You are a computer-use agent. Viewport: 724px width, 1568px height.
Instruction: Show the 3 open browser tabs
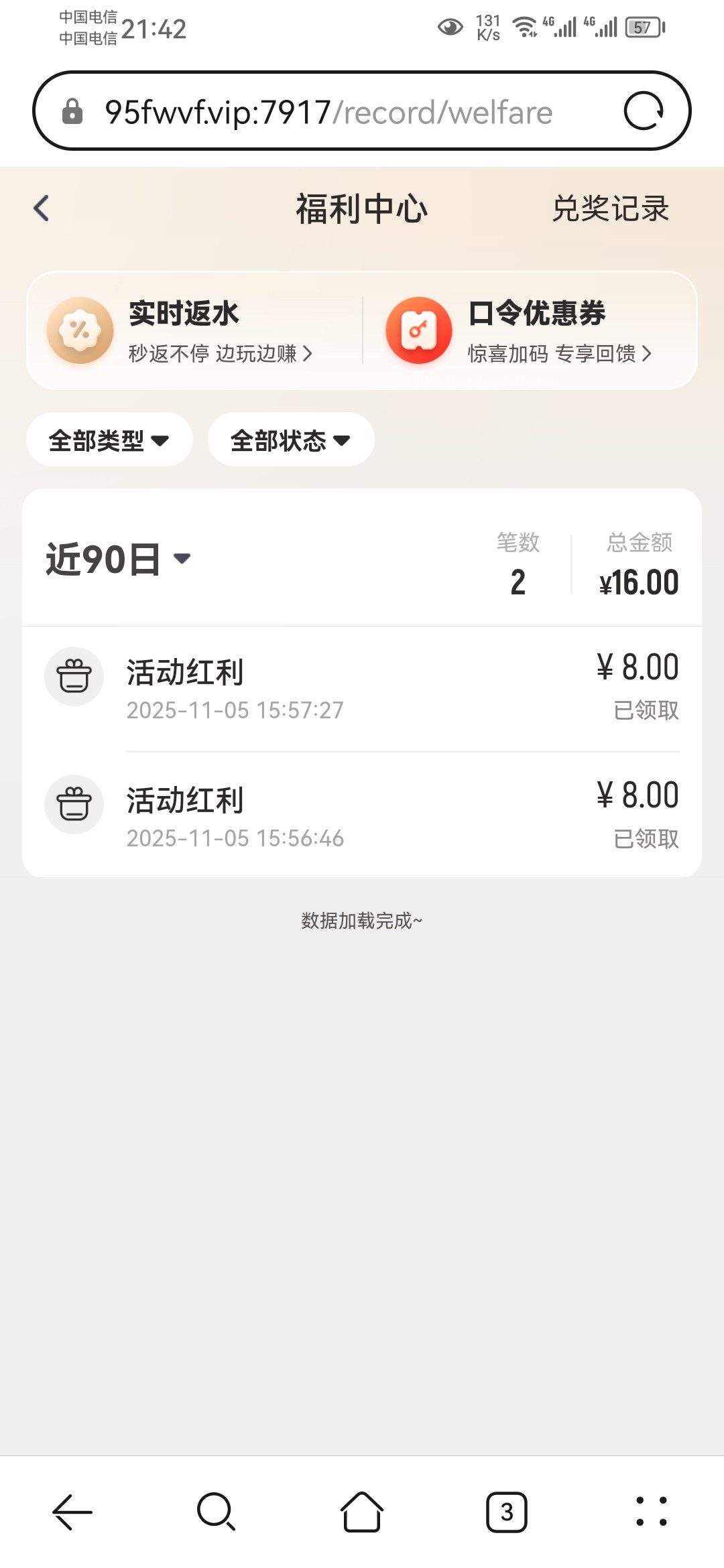click(507, 1512)
